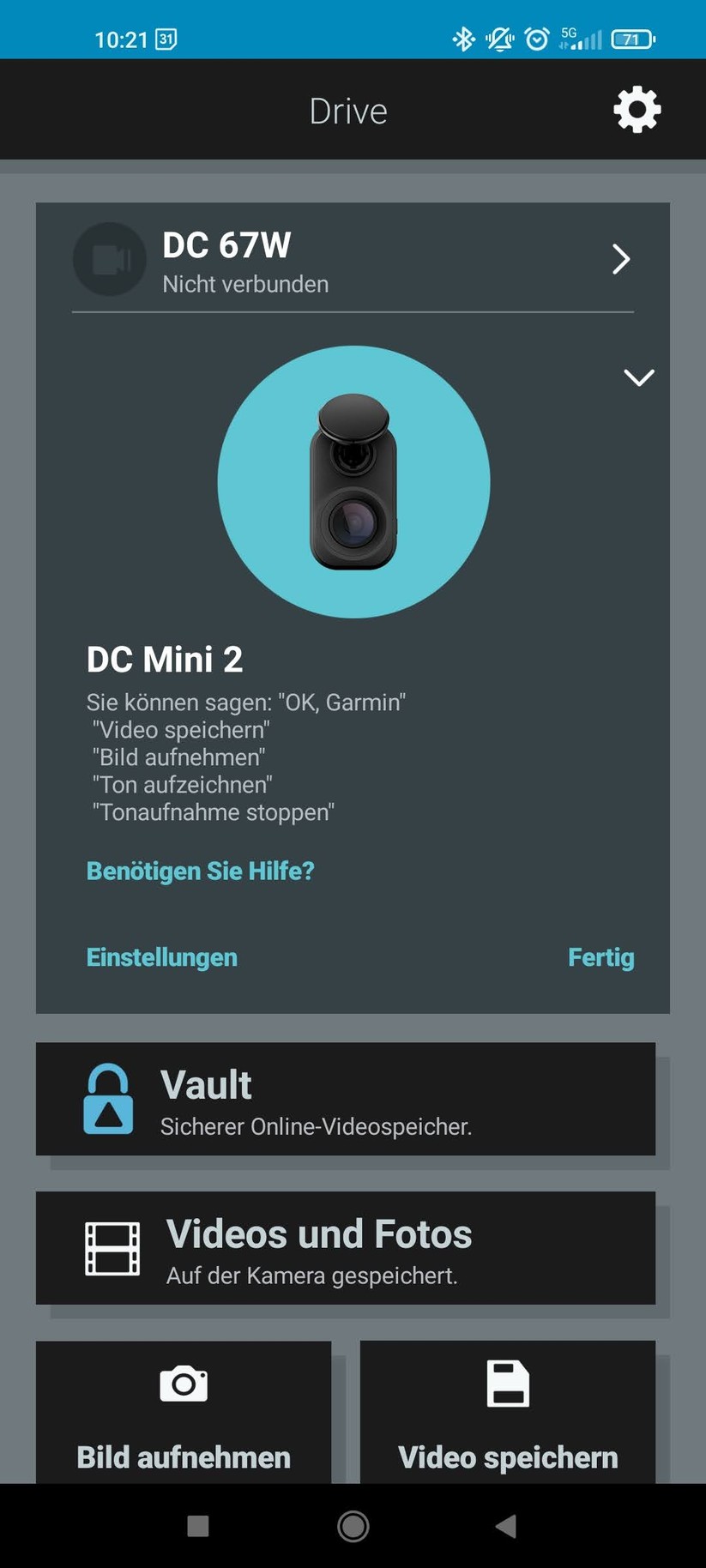706x1568 pixels.
Task: Tap the muted notifications icon in the status bar
Action: coord(499,39)
